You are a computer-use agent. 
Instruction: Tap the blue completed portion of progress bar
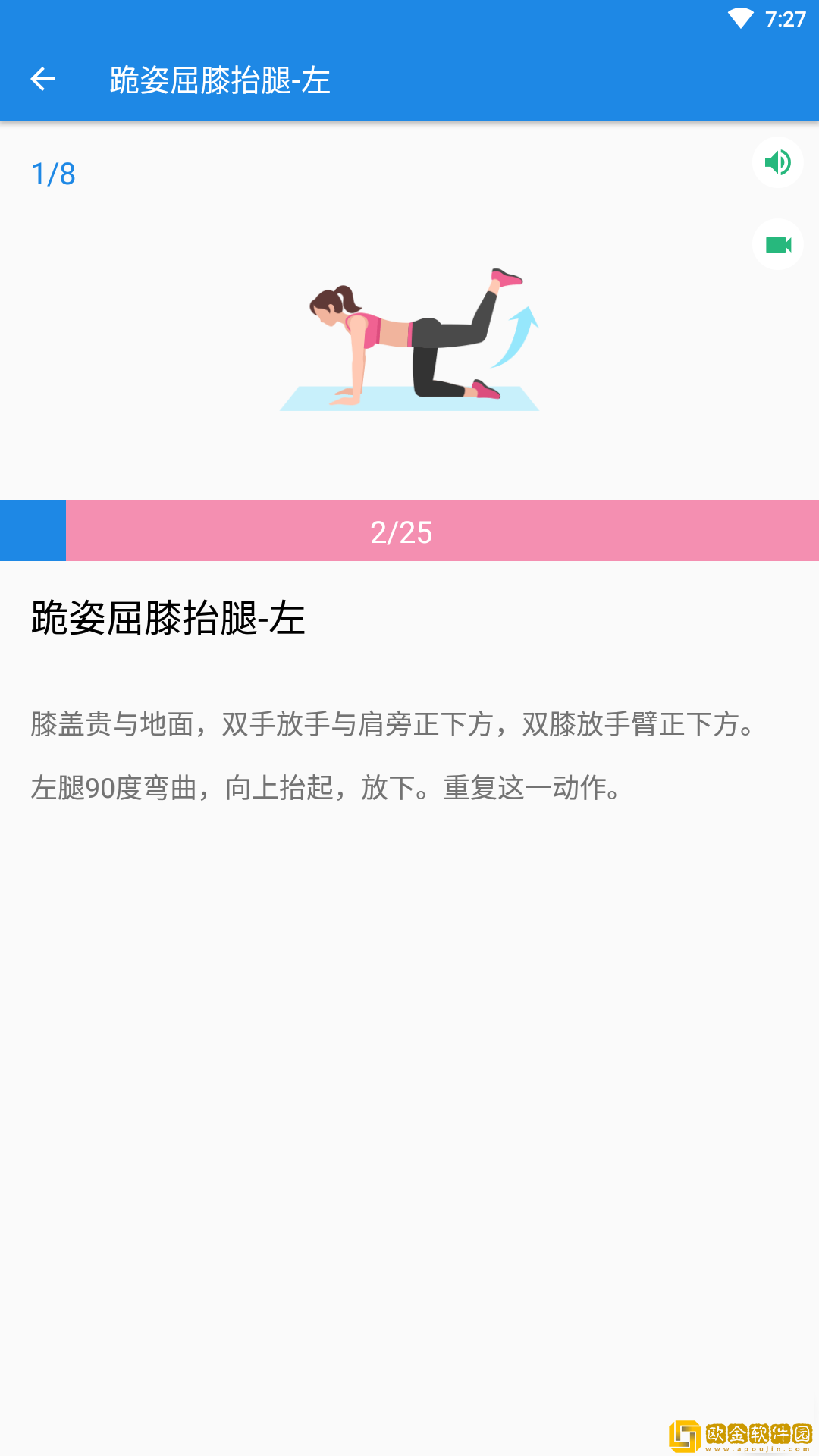(x=32, y=532)
